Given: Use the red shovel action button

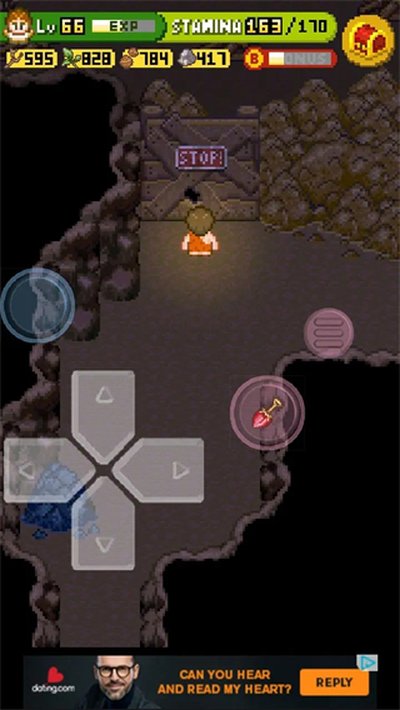Looking at the screenshot, I should click(267, 413).
